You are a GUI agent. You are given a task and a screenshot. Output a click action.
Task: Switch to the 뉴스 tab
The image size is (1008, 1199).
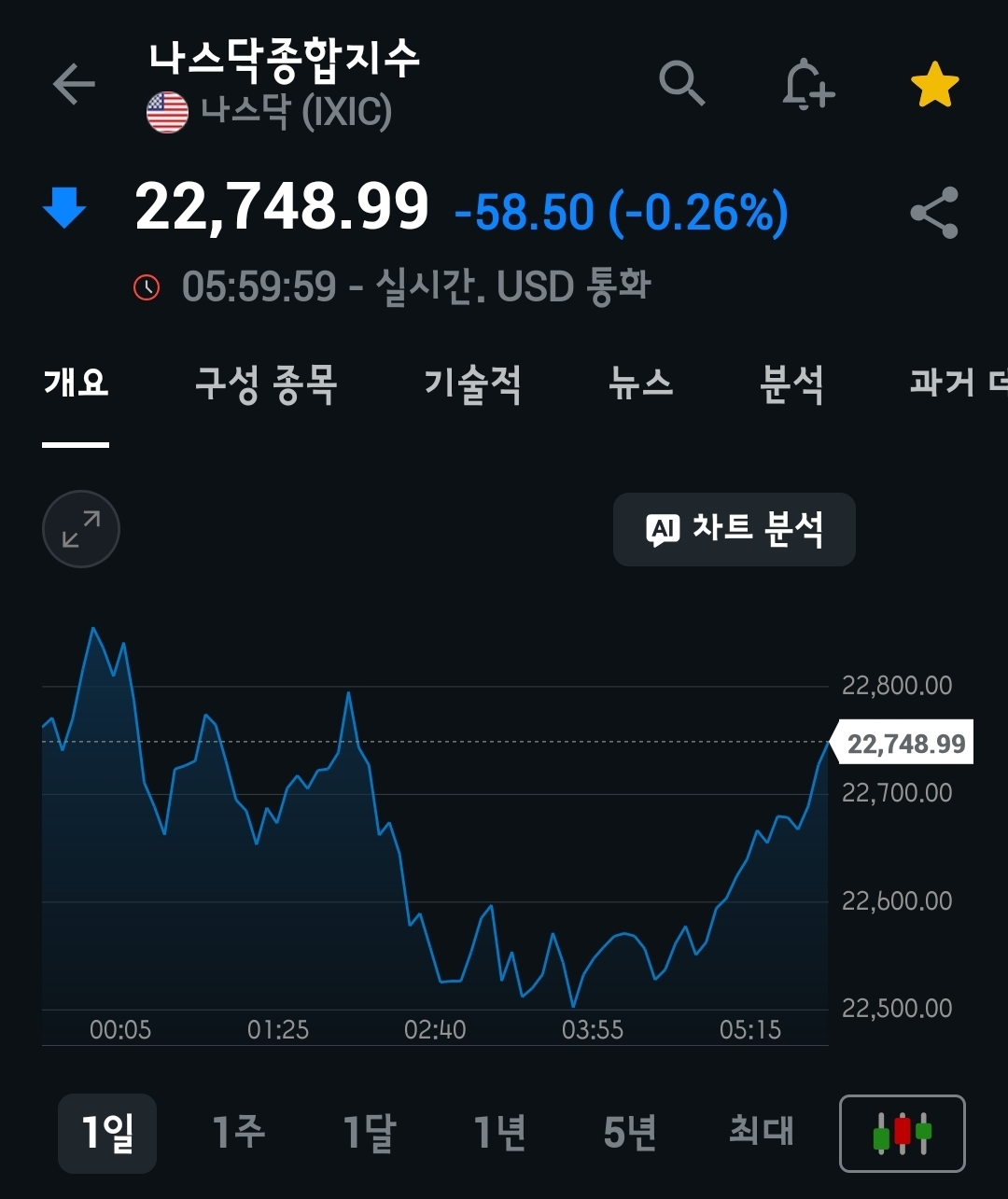[x=640, y=383]
